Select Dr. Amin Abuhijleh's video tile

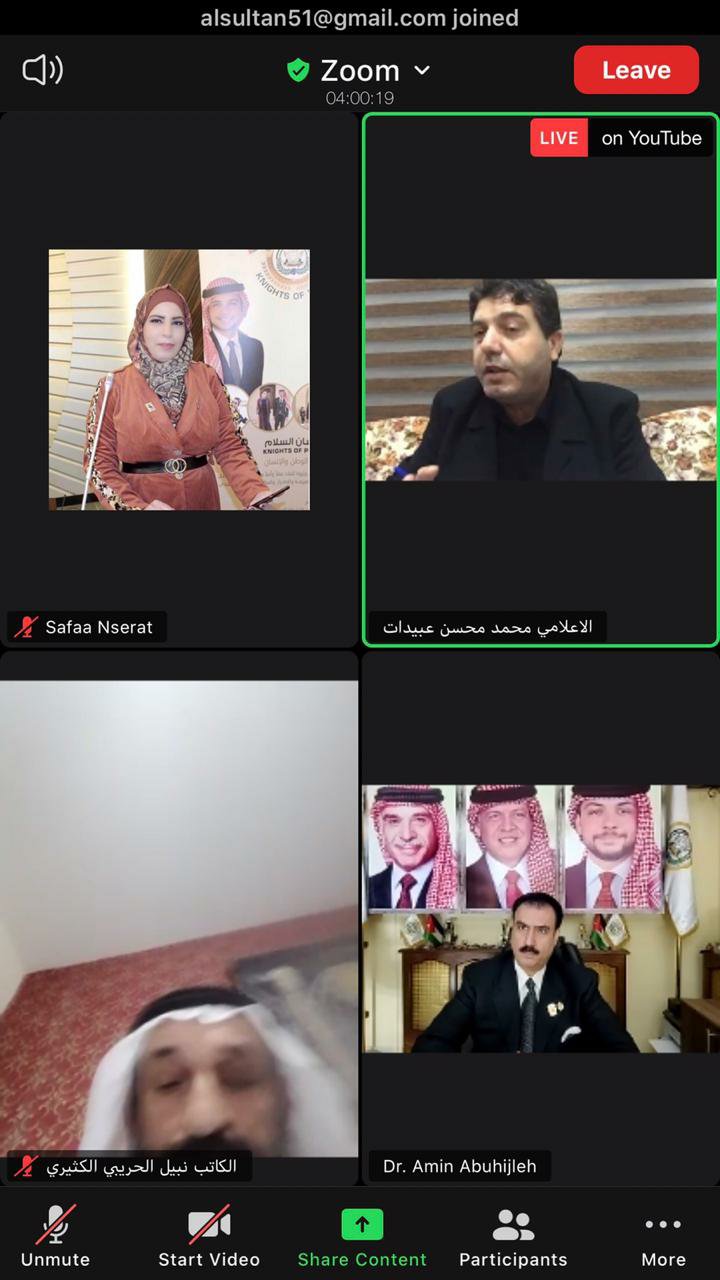click(540, 918)
